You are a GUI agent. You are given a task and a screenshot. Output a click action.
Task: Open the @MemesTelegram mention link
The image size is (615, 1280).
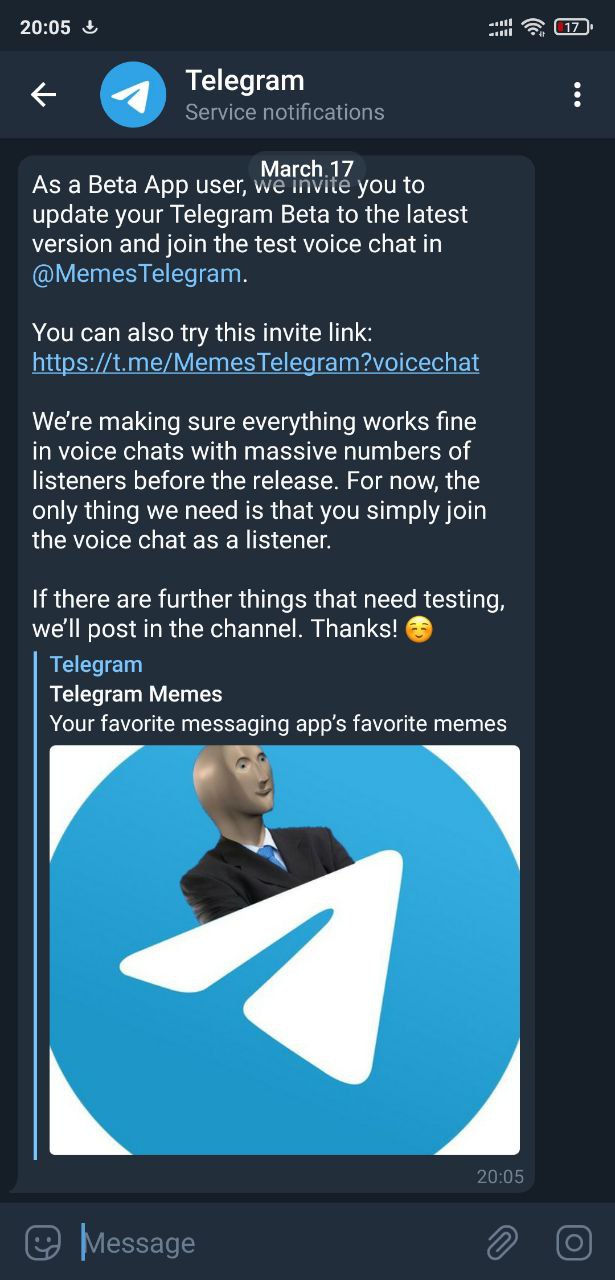[x=137, y=273]
